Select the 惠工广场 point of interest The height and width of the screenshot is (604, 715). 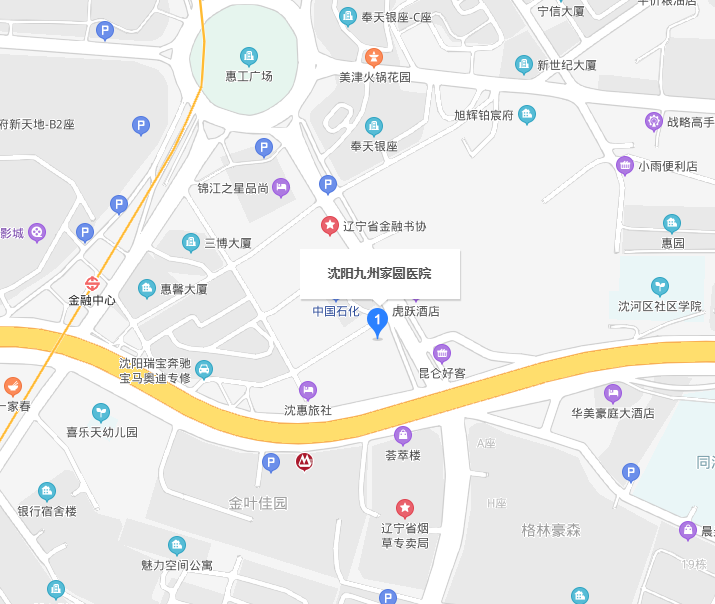pyautogui.click(x=248, y=56)
